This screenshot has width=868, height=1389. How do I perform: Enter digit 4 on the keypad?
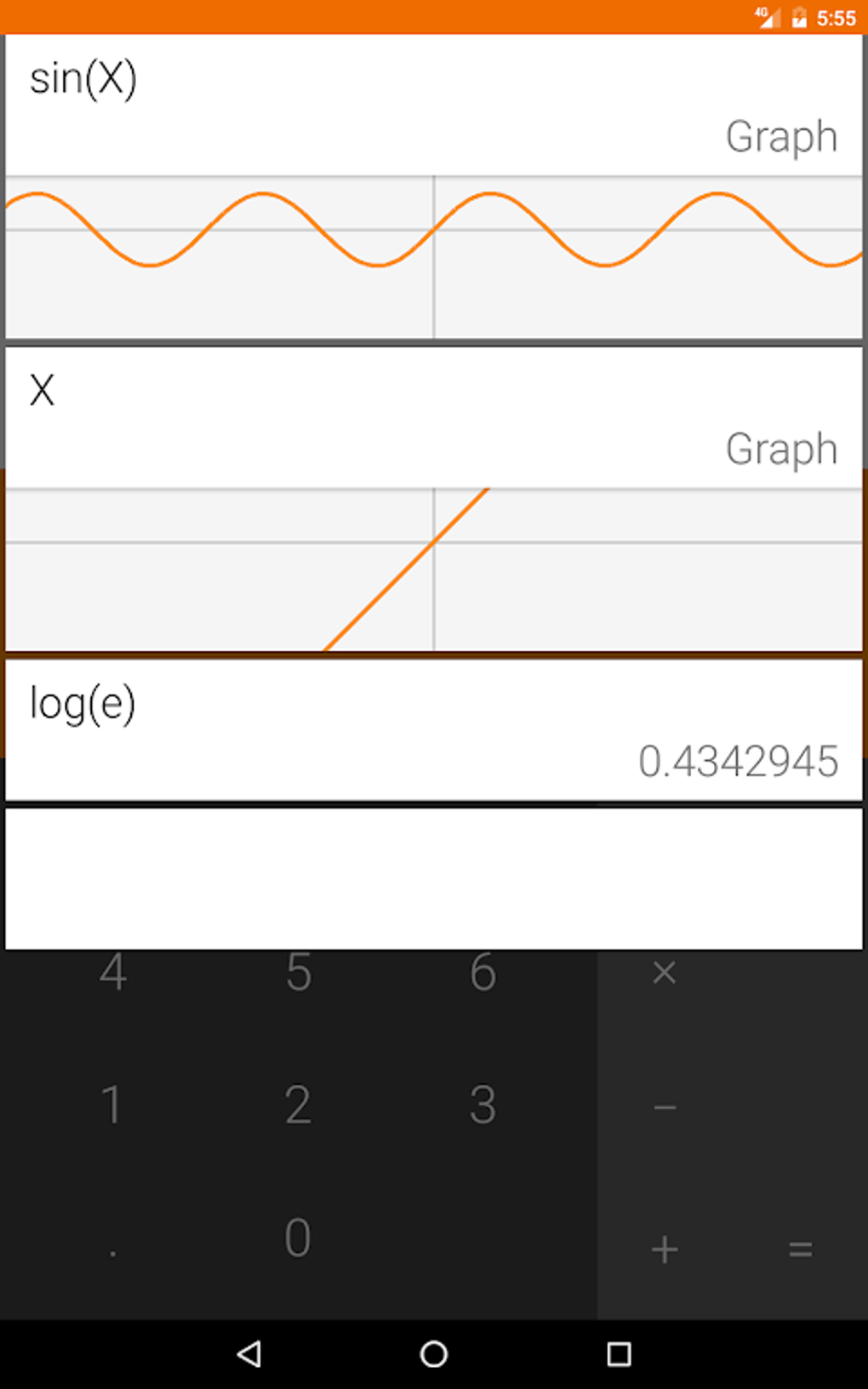pos(113,972)
